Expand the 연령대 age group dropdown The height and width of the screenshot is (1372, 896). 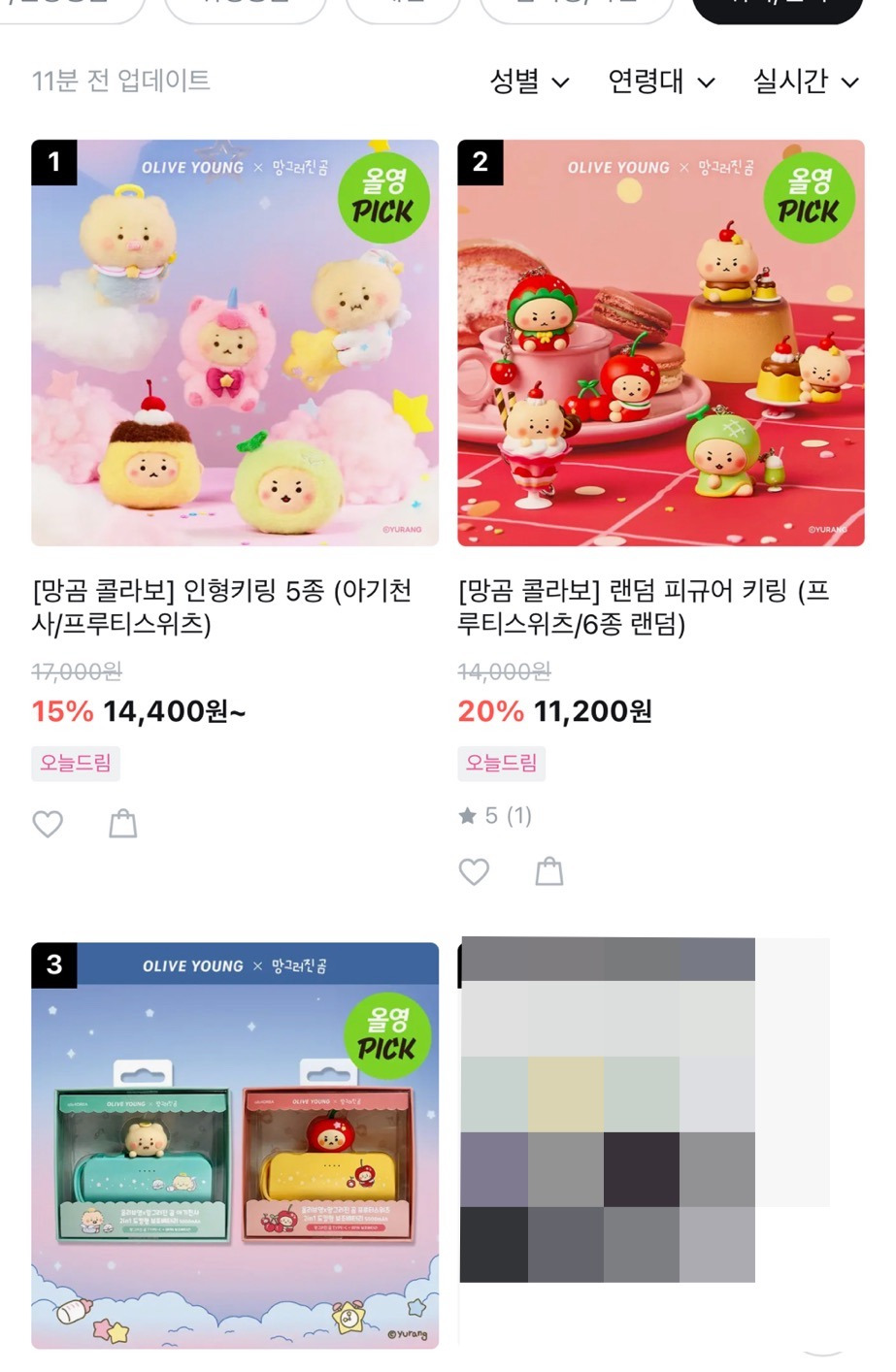tap(660, 82)
